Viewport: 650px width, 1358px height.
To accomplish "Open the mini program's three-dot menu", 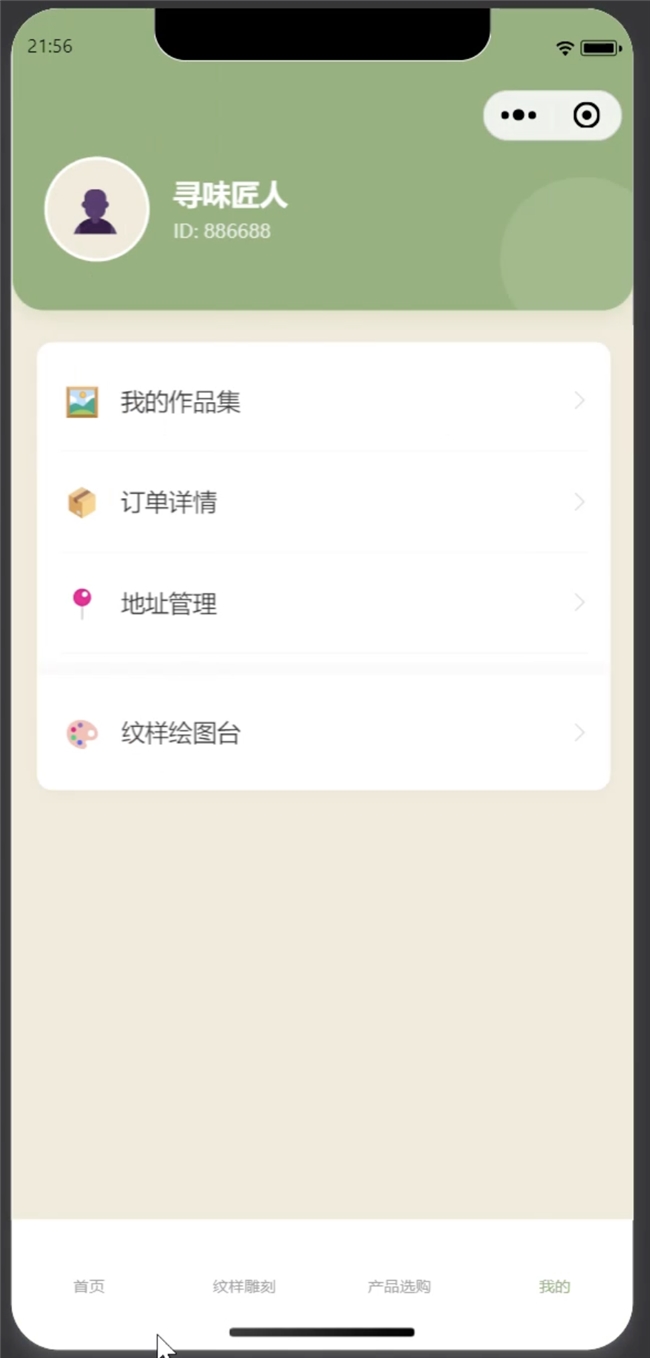I will [518, 116].
